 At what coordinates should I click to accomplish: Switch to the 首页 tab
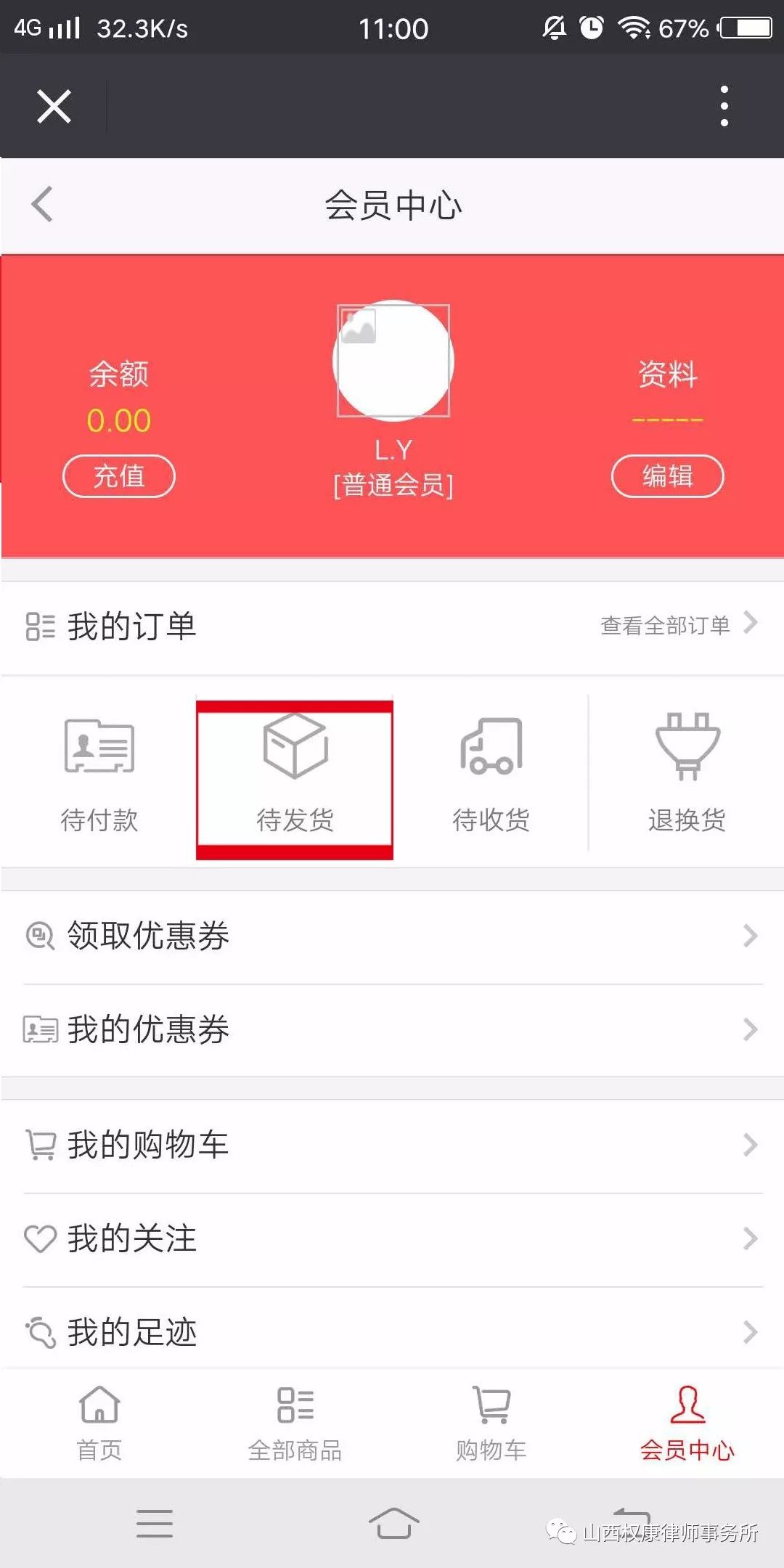pos(99,1423)
